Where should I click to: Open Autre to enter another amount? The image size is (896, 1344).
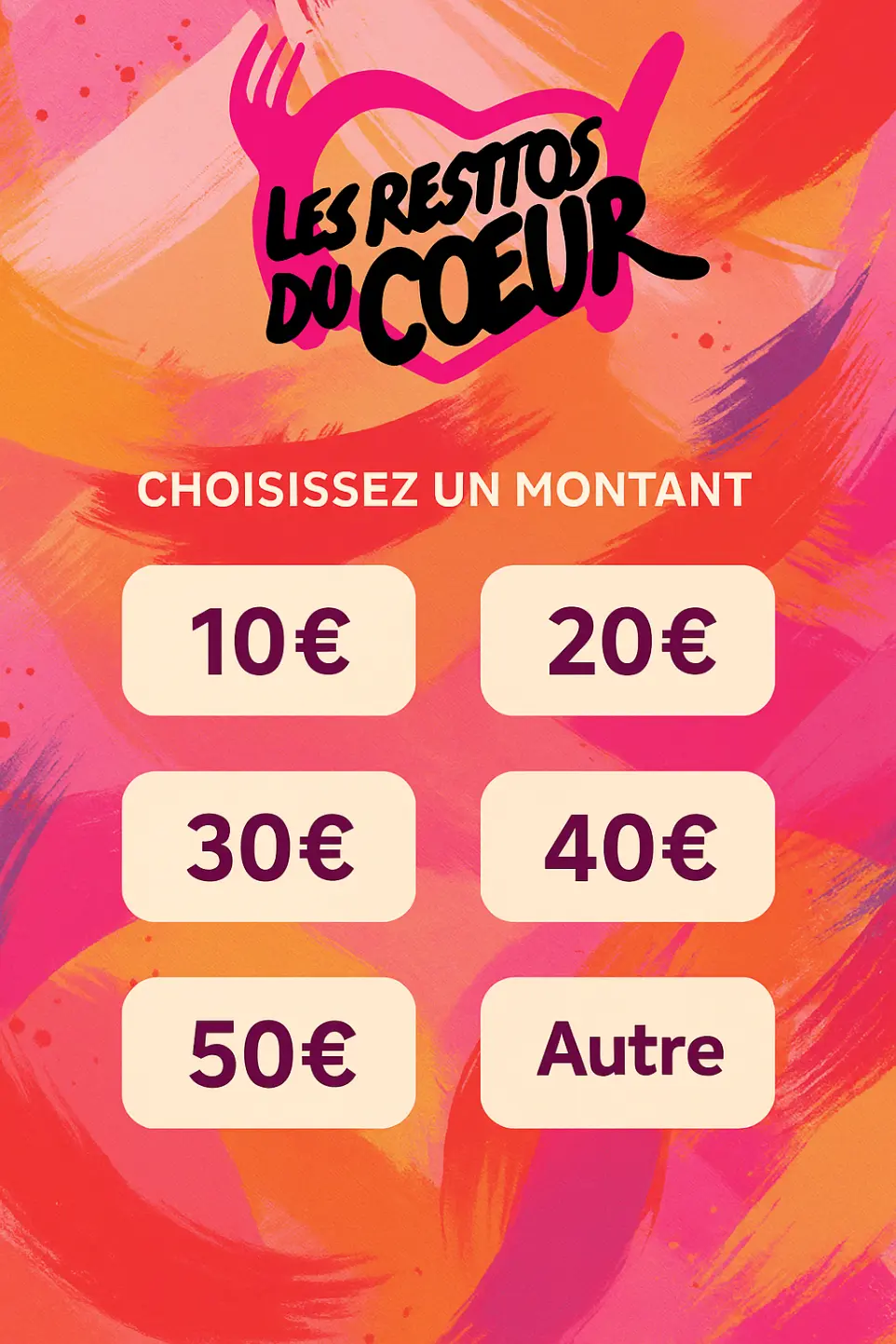[627, 1052]
